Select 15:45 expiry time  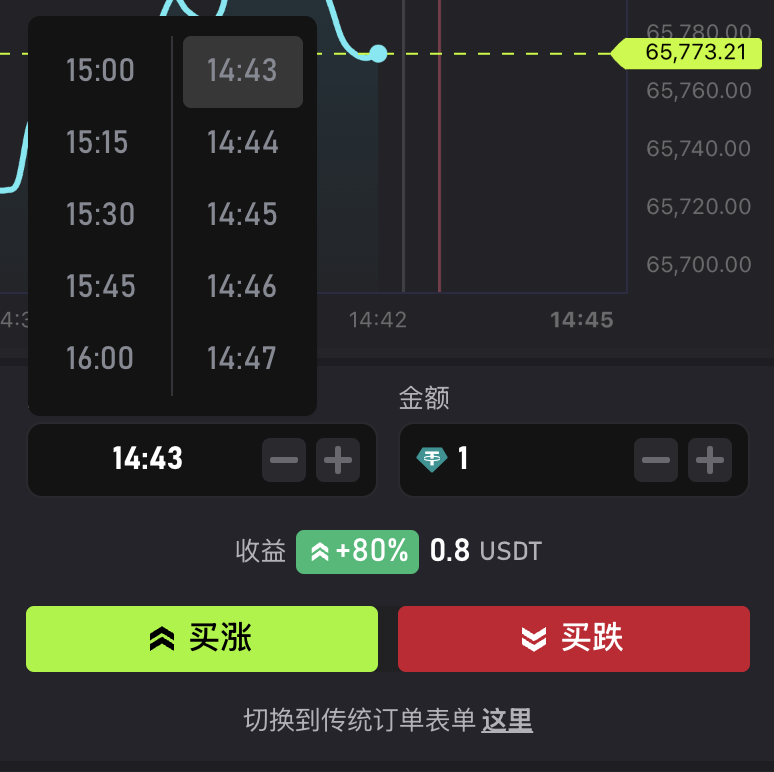(100, 287)
